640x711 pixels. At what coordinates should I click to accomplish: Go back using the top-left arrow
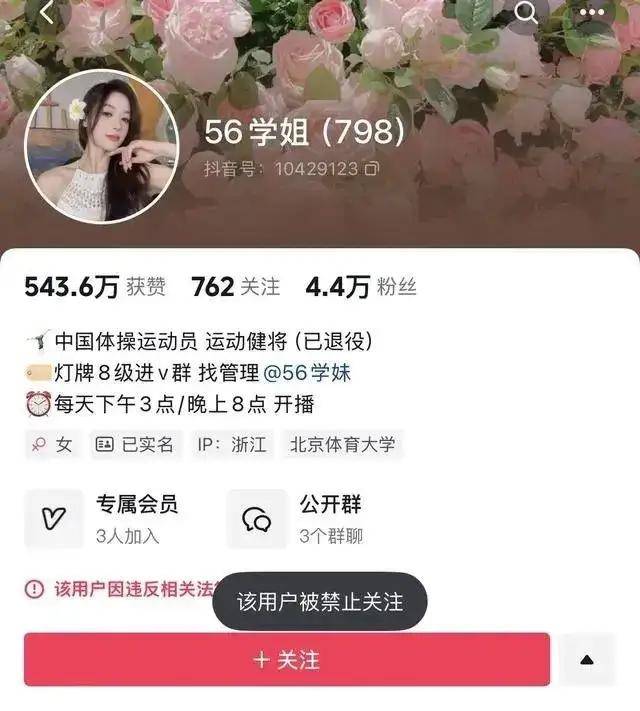point(48,14)
